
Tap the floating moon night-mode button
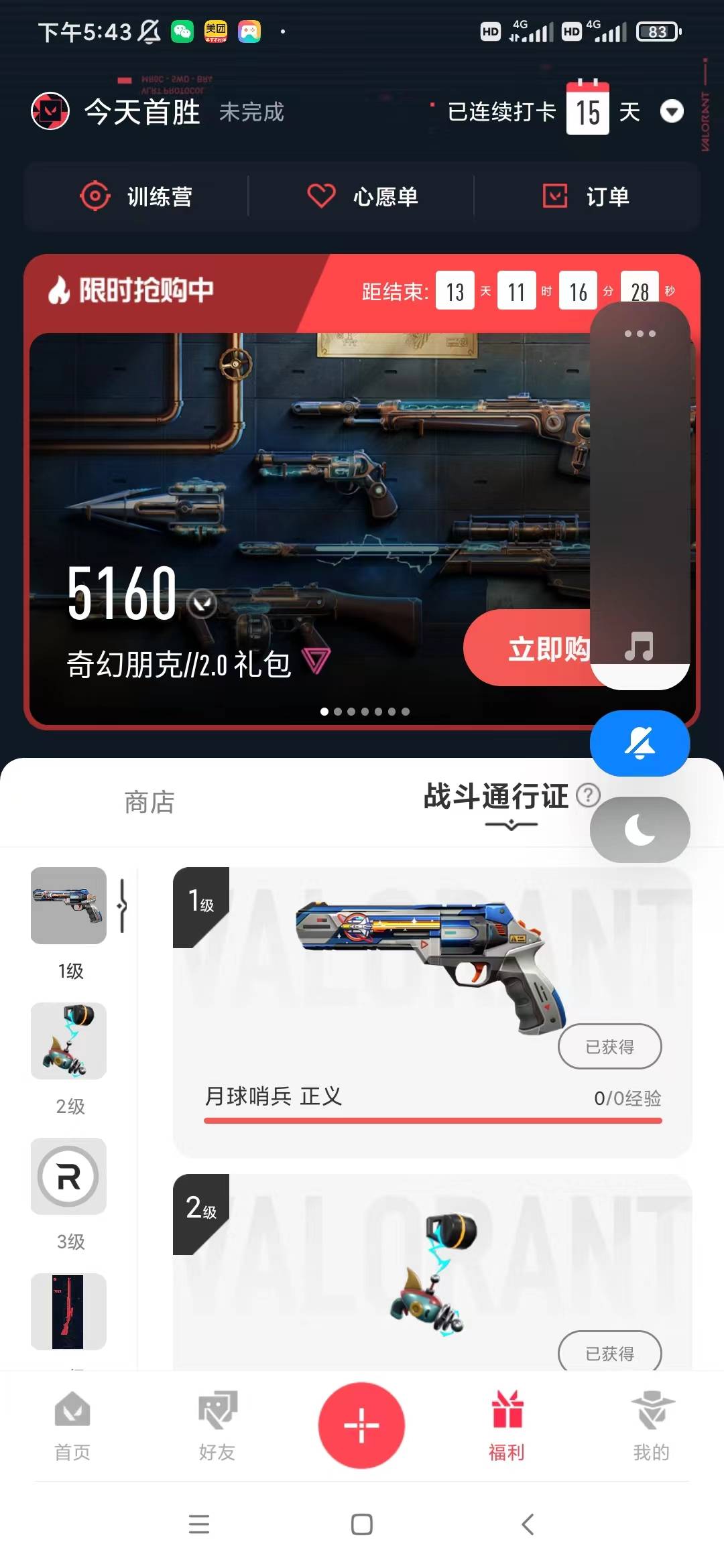point(640,830)
